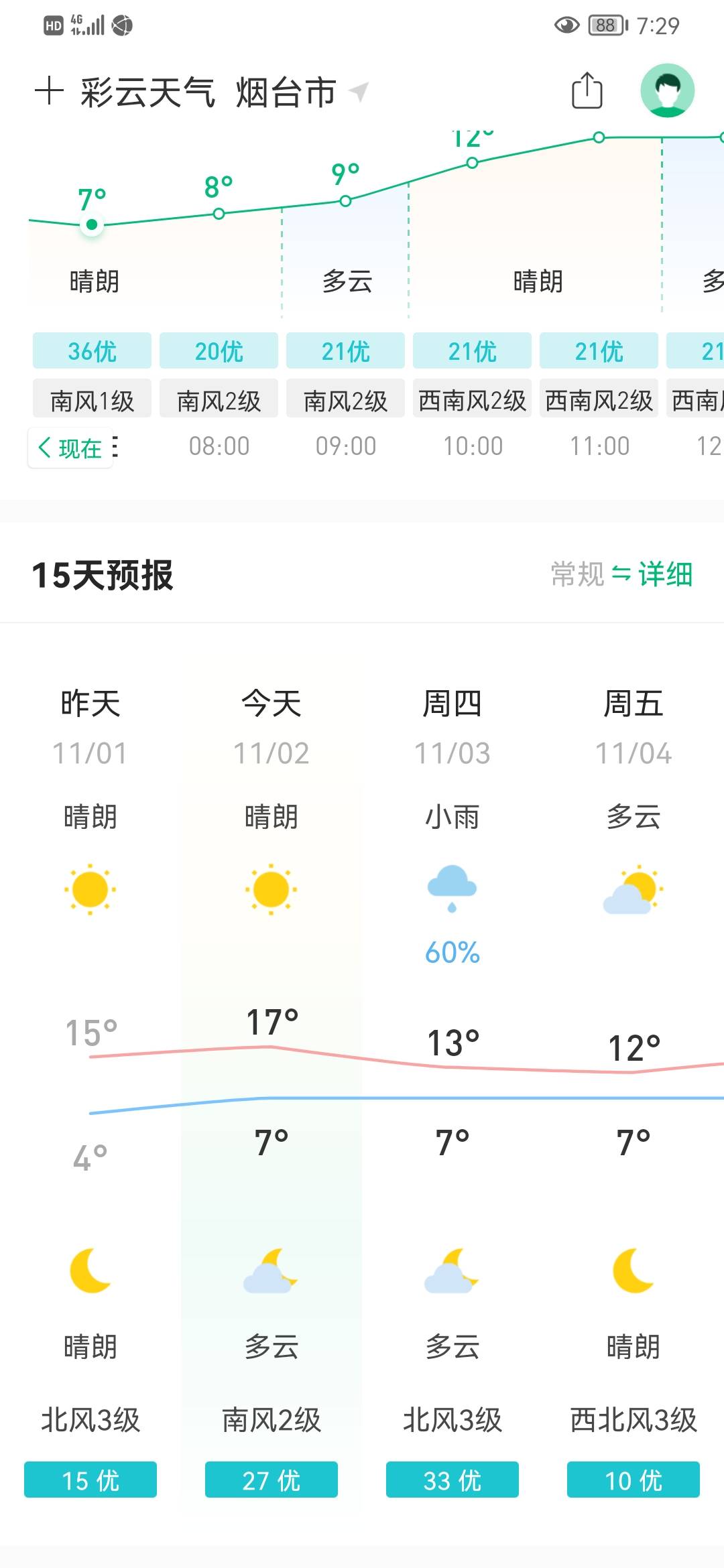Open 今天 11/02 forecast column
Image resolution: width=724 pixels, height=1568 pixels.
click(x=271, y=1092)
